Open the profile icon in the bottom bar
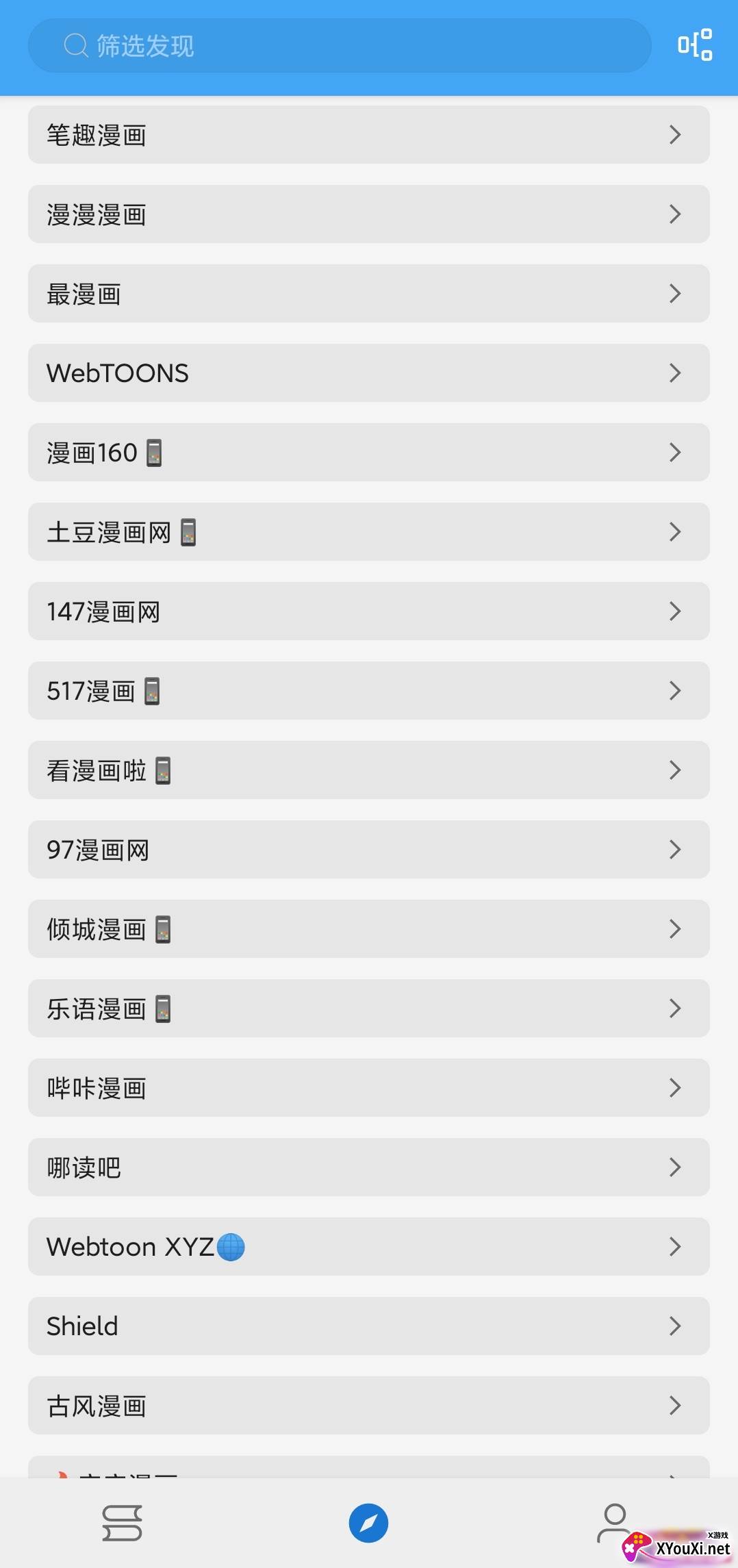This screenshot has width=738, height=1568. [614, 1521]
